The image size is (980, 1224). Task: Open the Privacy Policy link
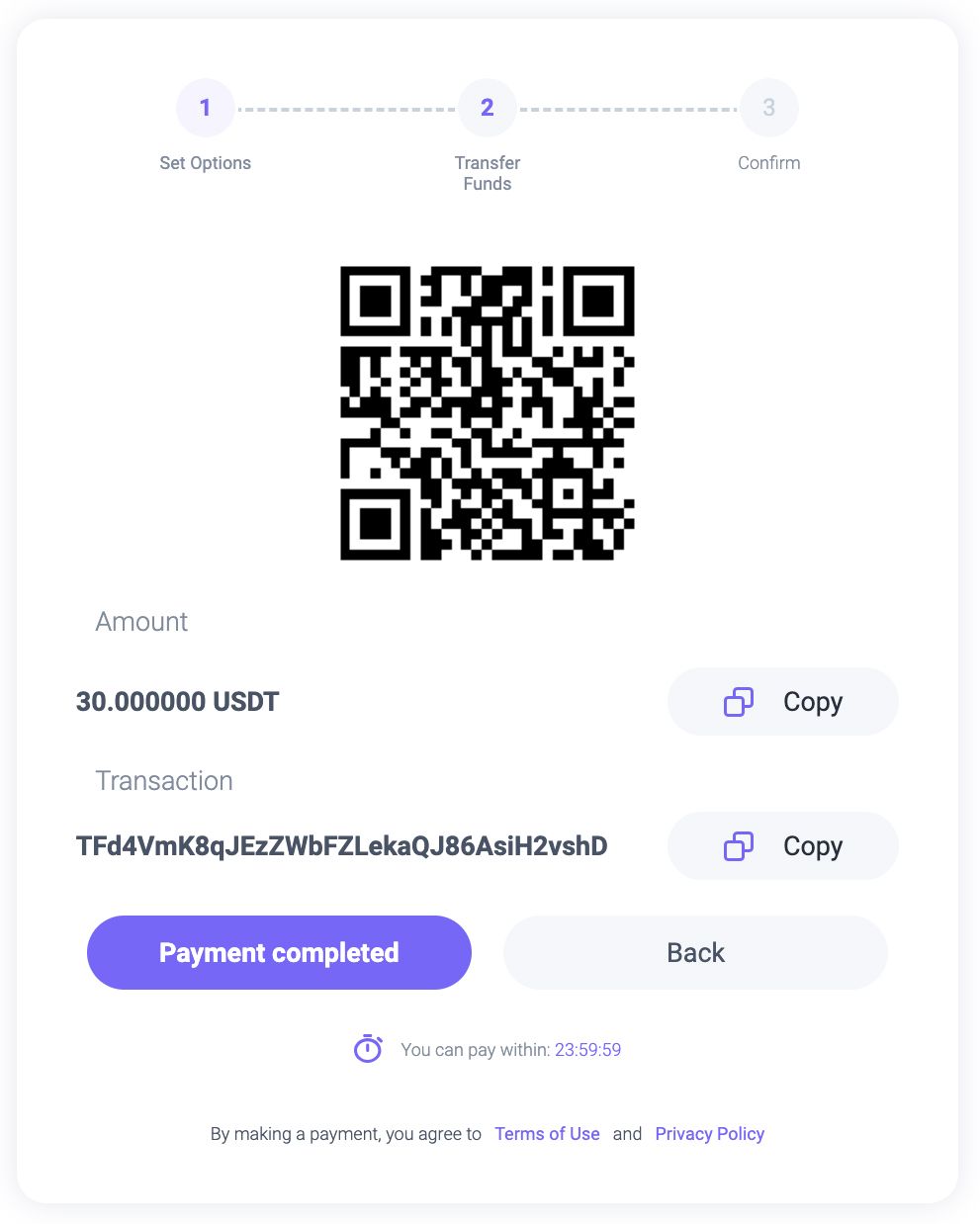709,1134
